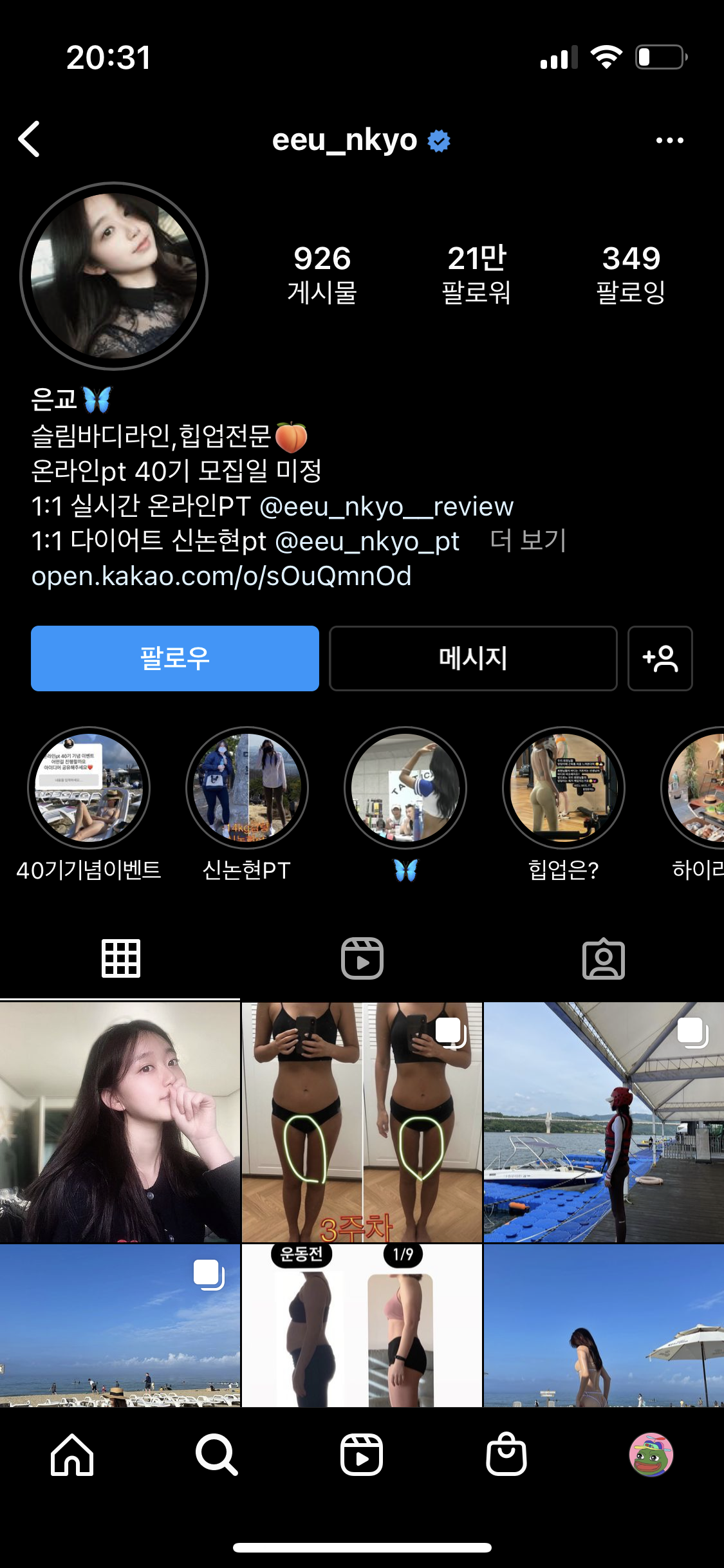The height and width of the screenshot is (1568, 724).
Task: Open the open.kakao.com link
Action: (221, 576)
